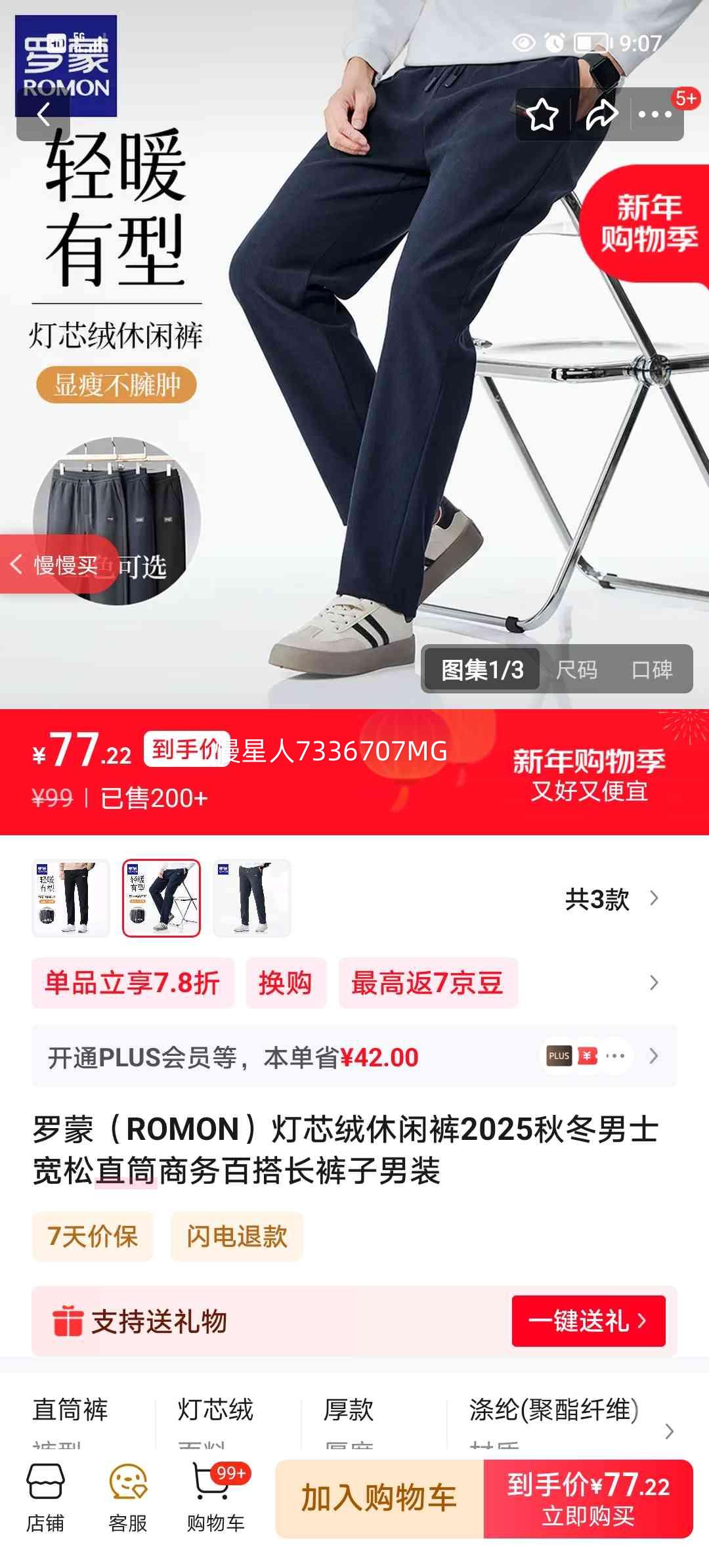The width and height of the screenshot is (709, 1568).
Task: Open the 慢慢买 floating price widget
Action: pos(59,563)
